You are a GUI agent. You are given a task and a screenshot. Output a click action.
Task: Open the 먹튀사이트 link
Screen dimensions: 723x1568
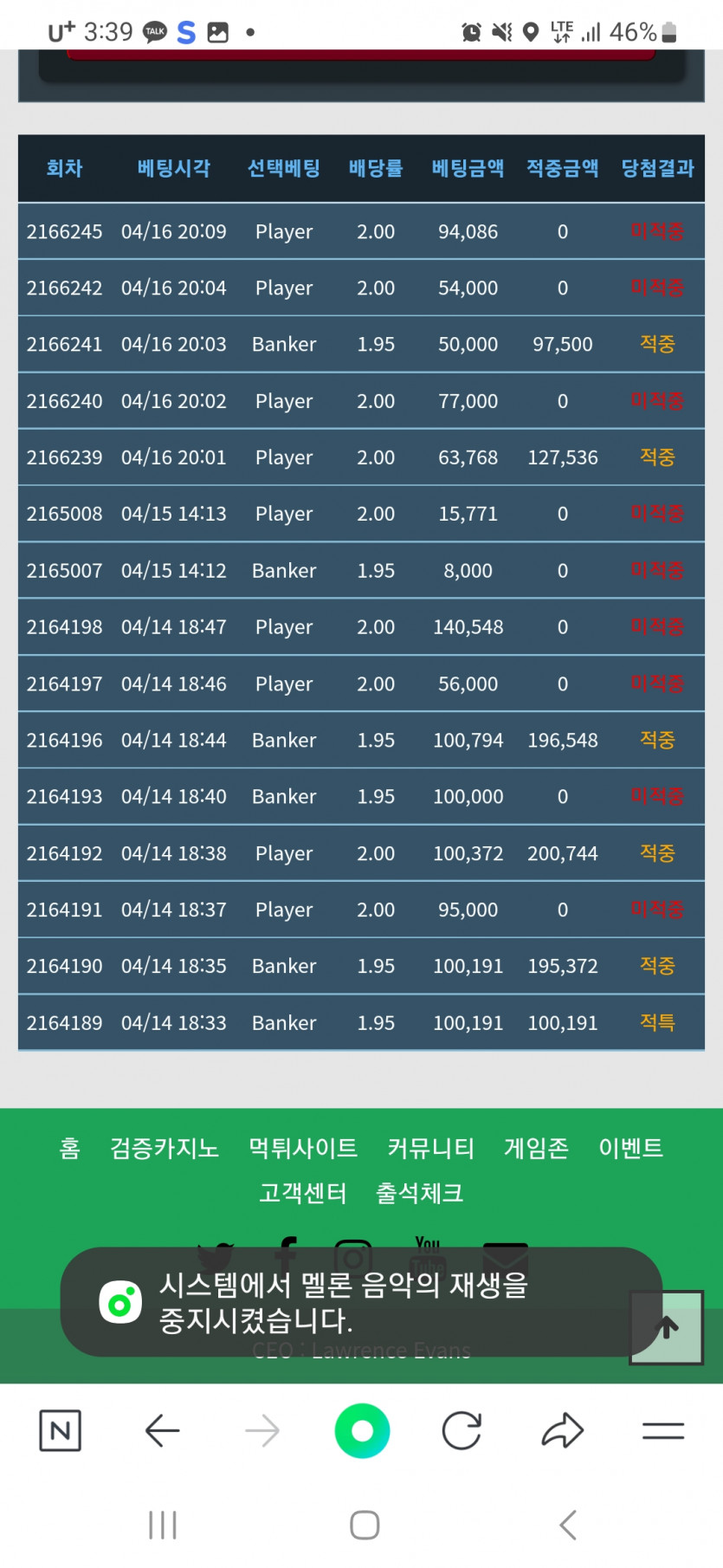click(303, 1149)
